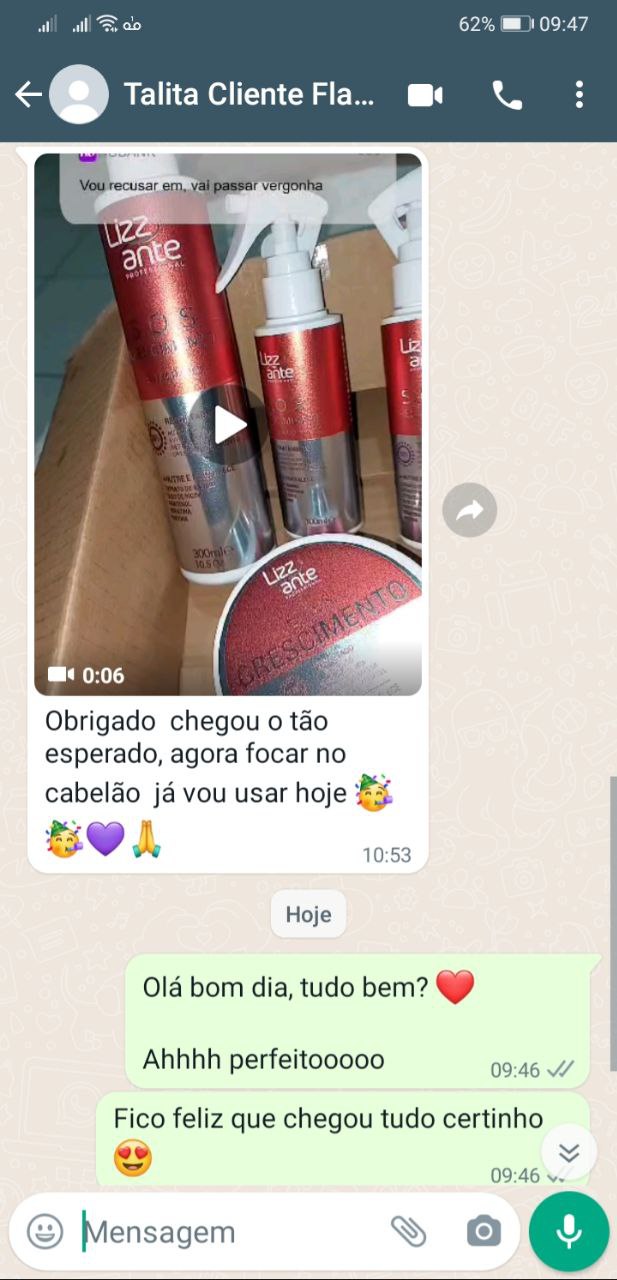Viewport: 617px width, 1280px height.
Task: Open the camera from the message bar
Action: coord(483,1232)
